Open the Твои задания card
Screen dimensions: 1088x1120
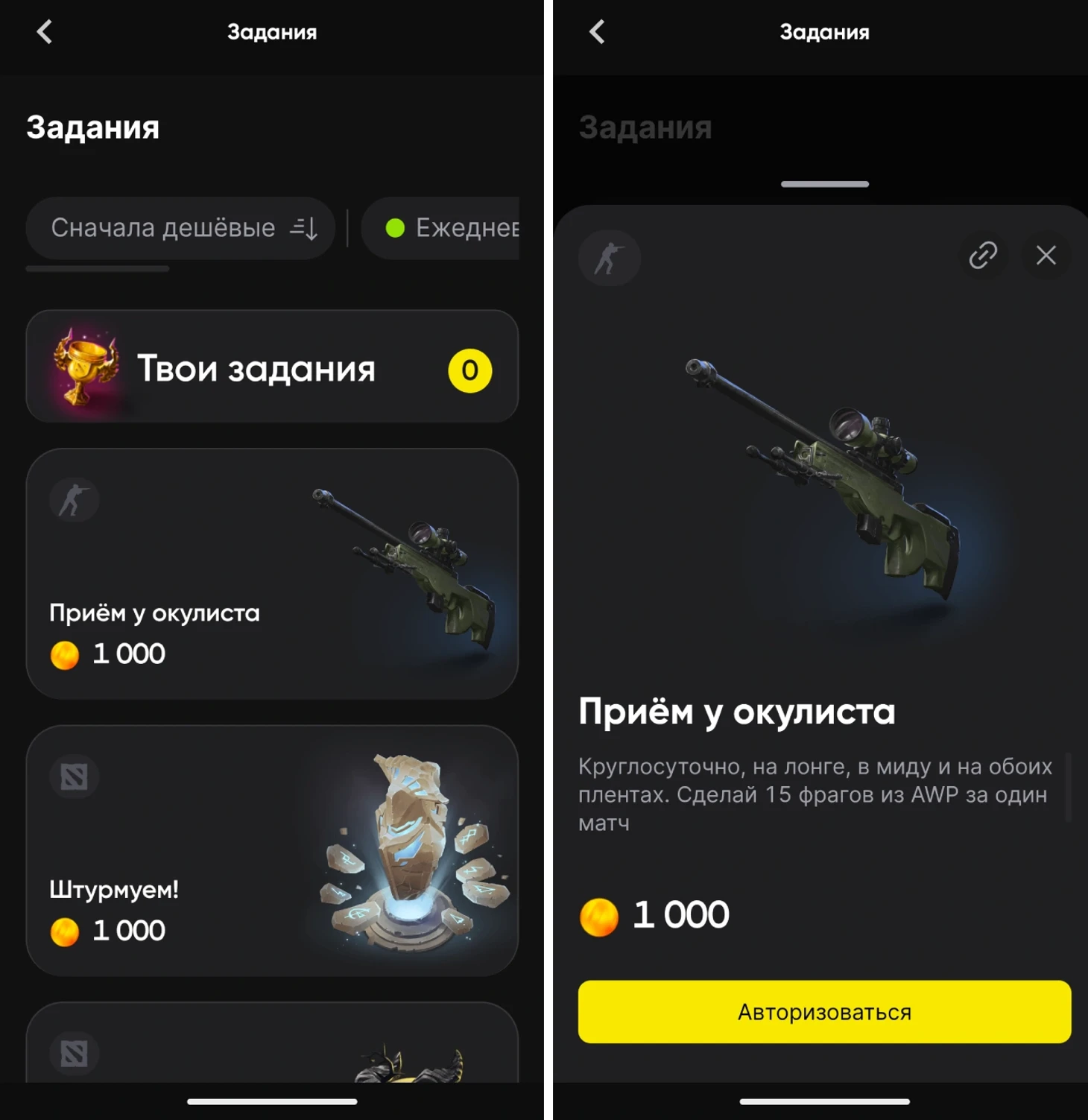(x=272, y=368)
